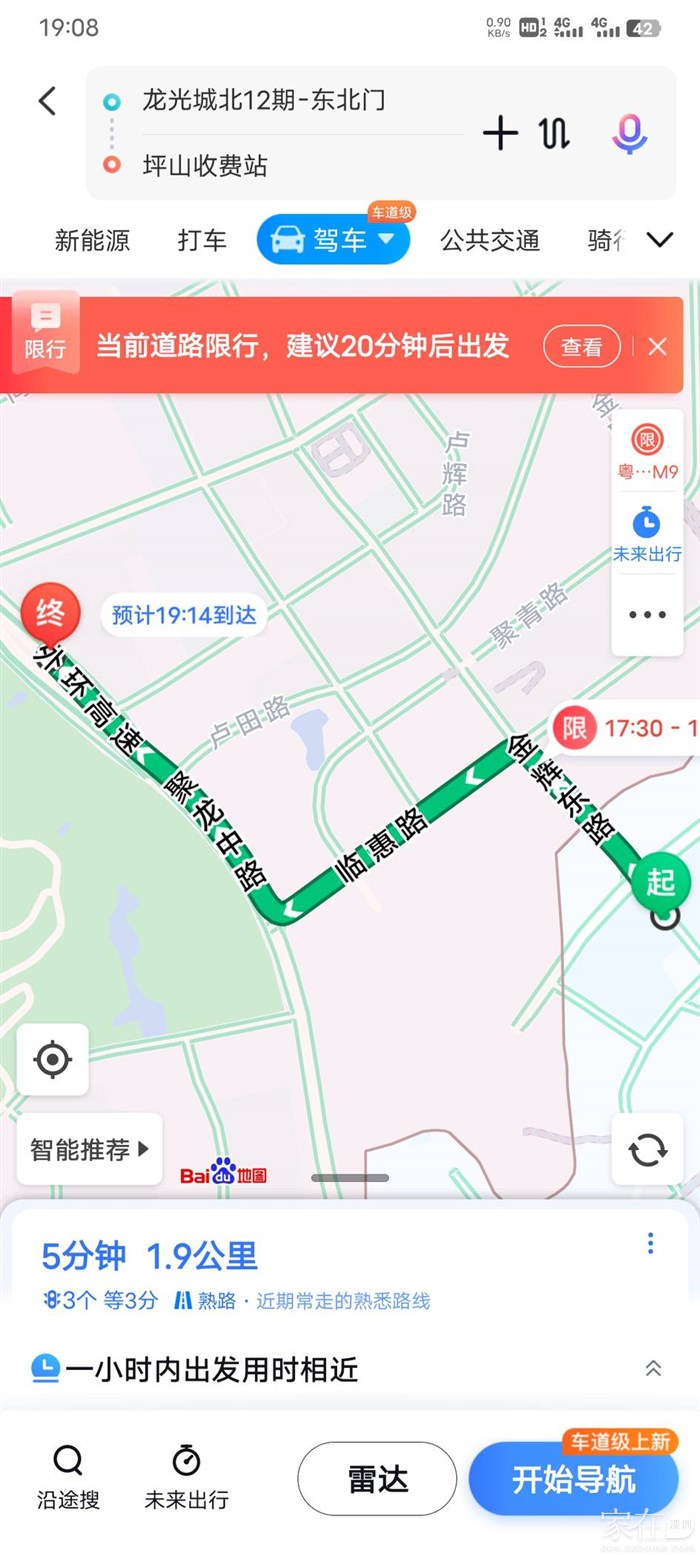Open 智能推荐 route preferences

point(89,1150)
